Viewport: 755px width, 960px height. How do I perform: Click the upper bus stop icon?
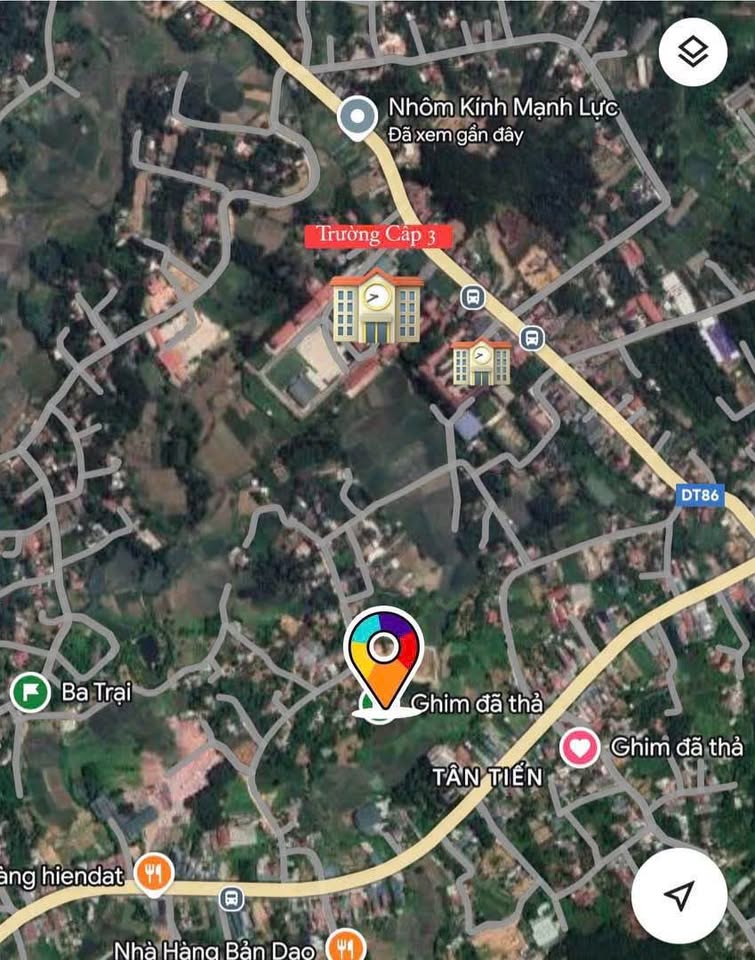(x=471, y=296)
